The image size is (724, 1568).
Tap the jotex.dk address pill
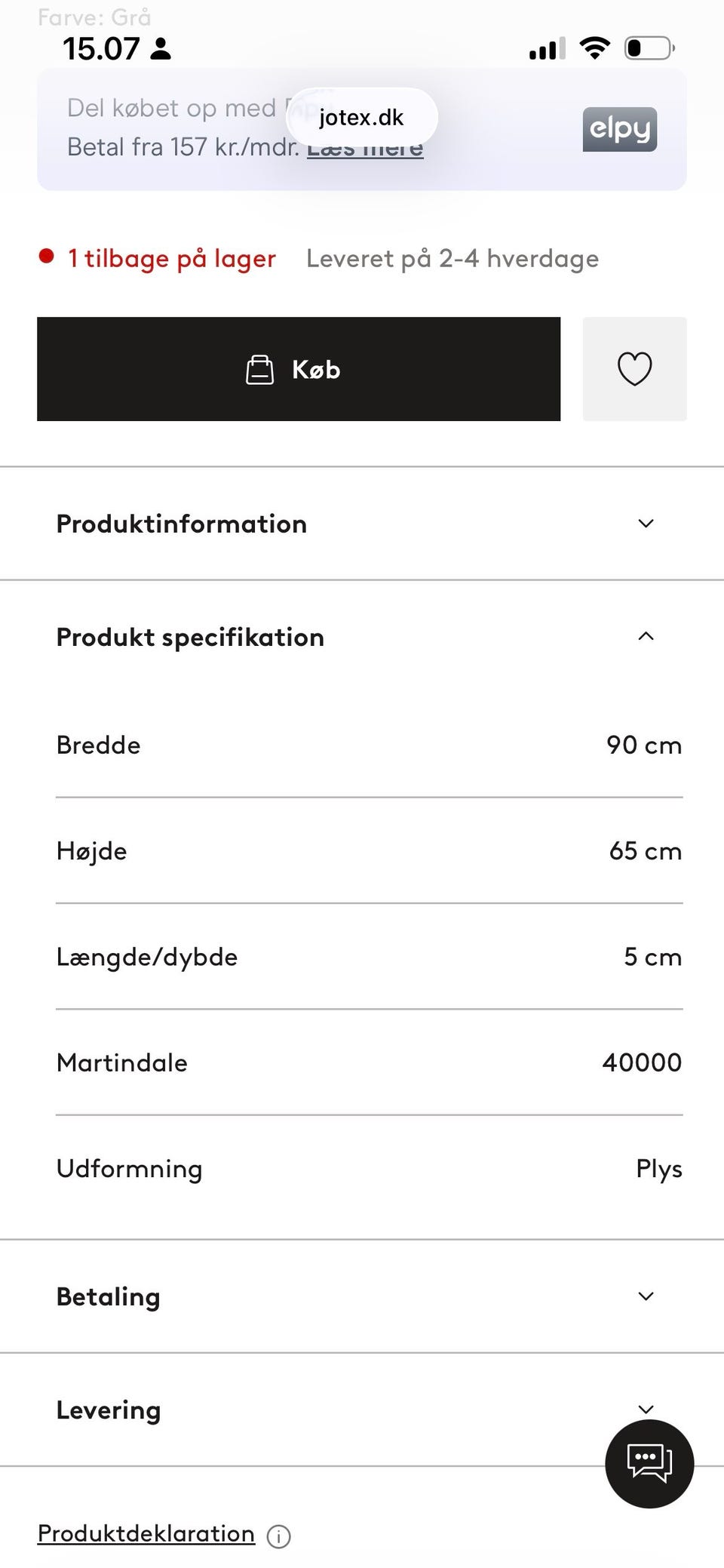click(x=362, y=117)
